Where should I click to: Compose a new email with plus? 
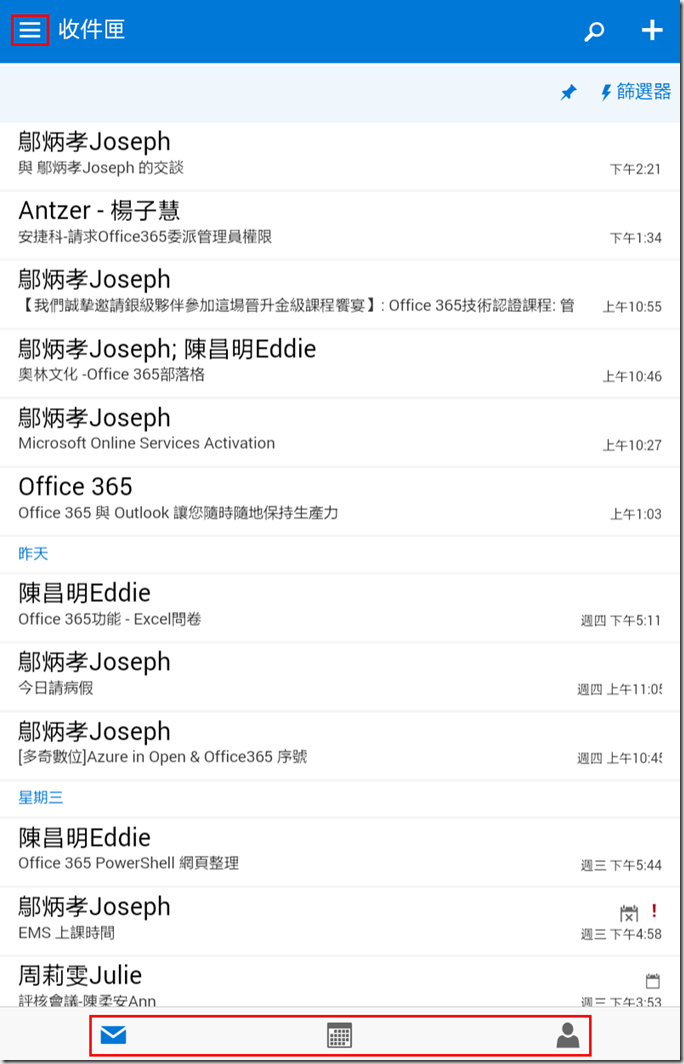click(652, 30)
